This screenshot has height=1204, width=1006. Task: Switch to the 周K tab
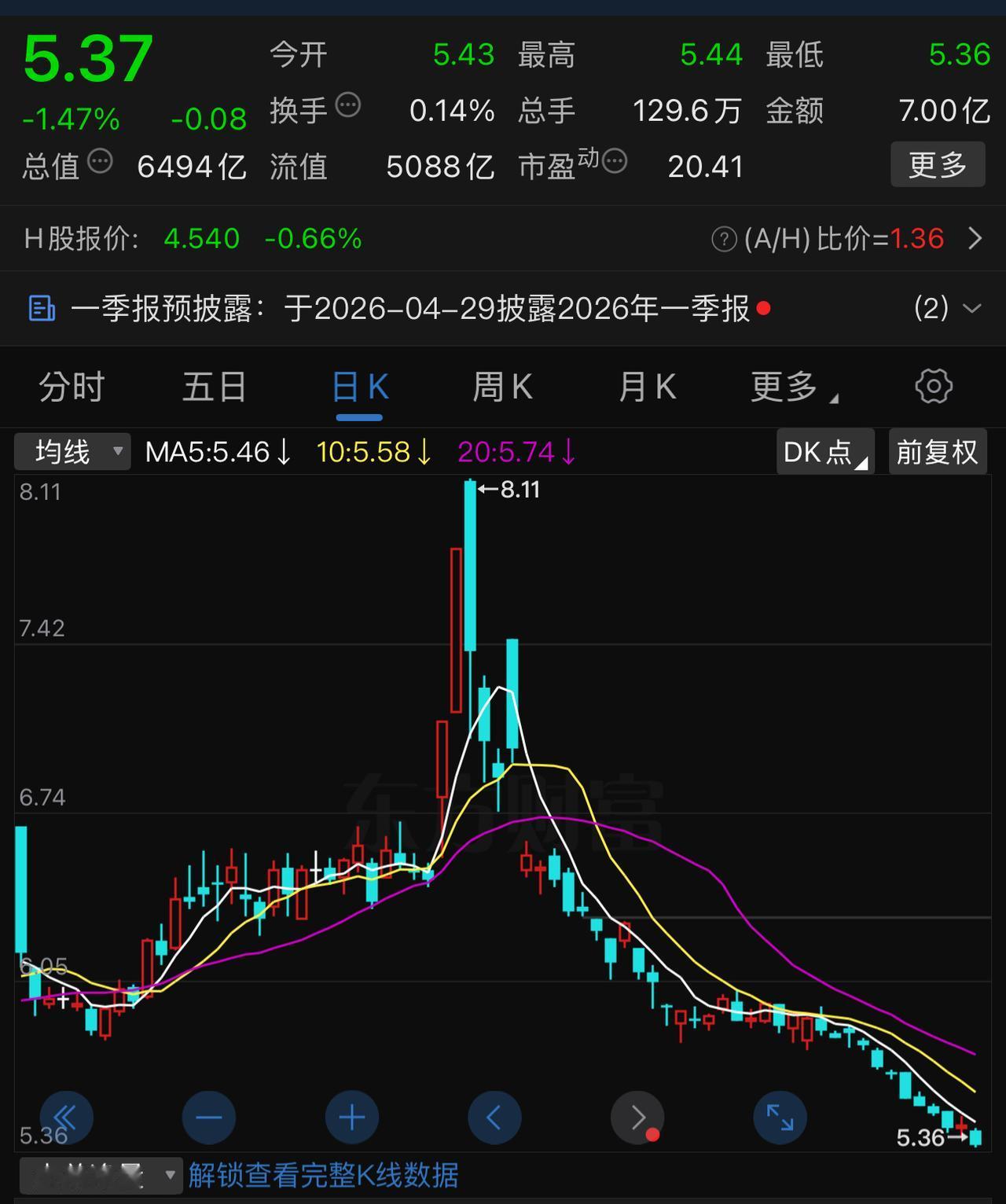502,386
